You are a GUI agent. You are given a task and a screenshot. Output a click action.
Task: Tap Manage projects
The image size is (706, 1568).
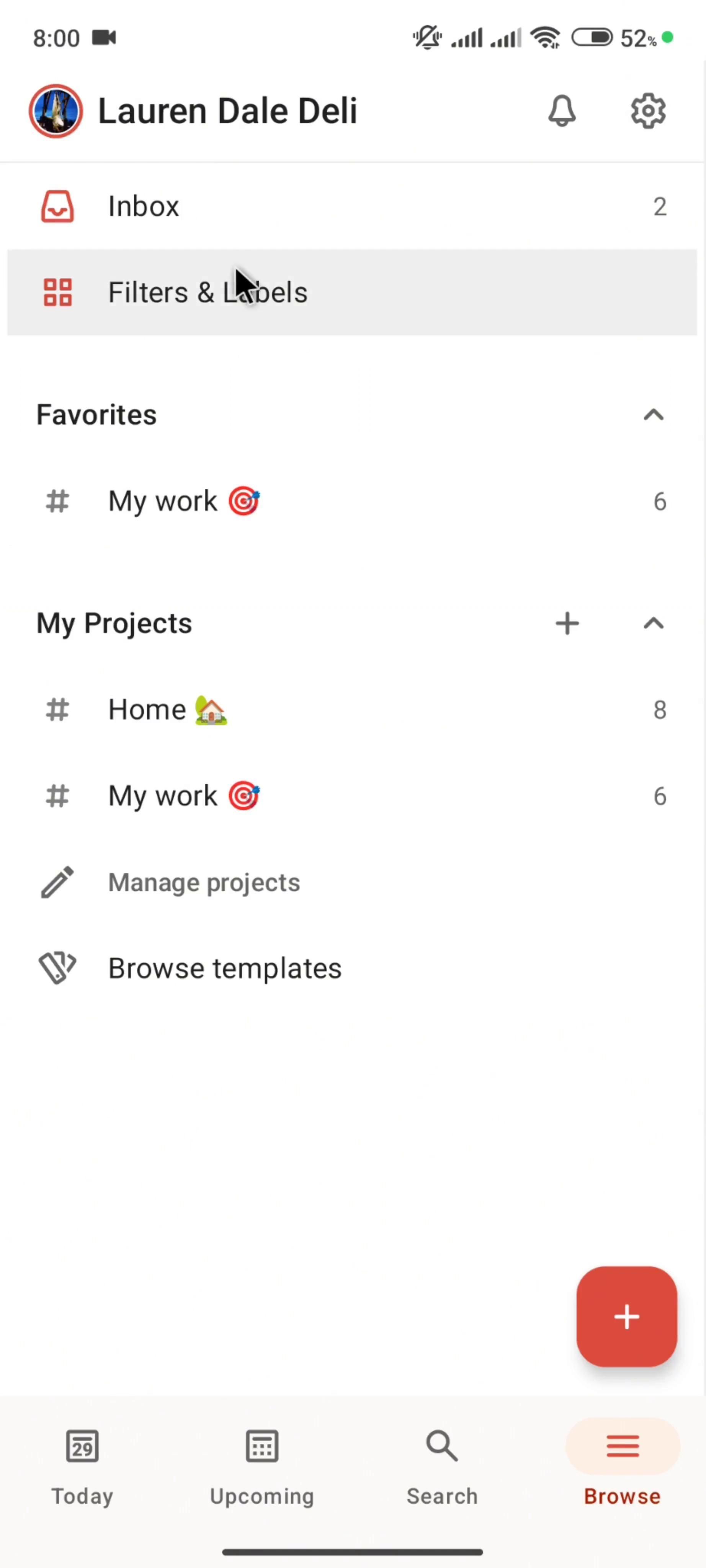tap(204, 883)
